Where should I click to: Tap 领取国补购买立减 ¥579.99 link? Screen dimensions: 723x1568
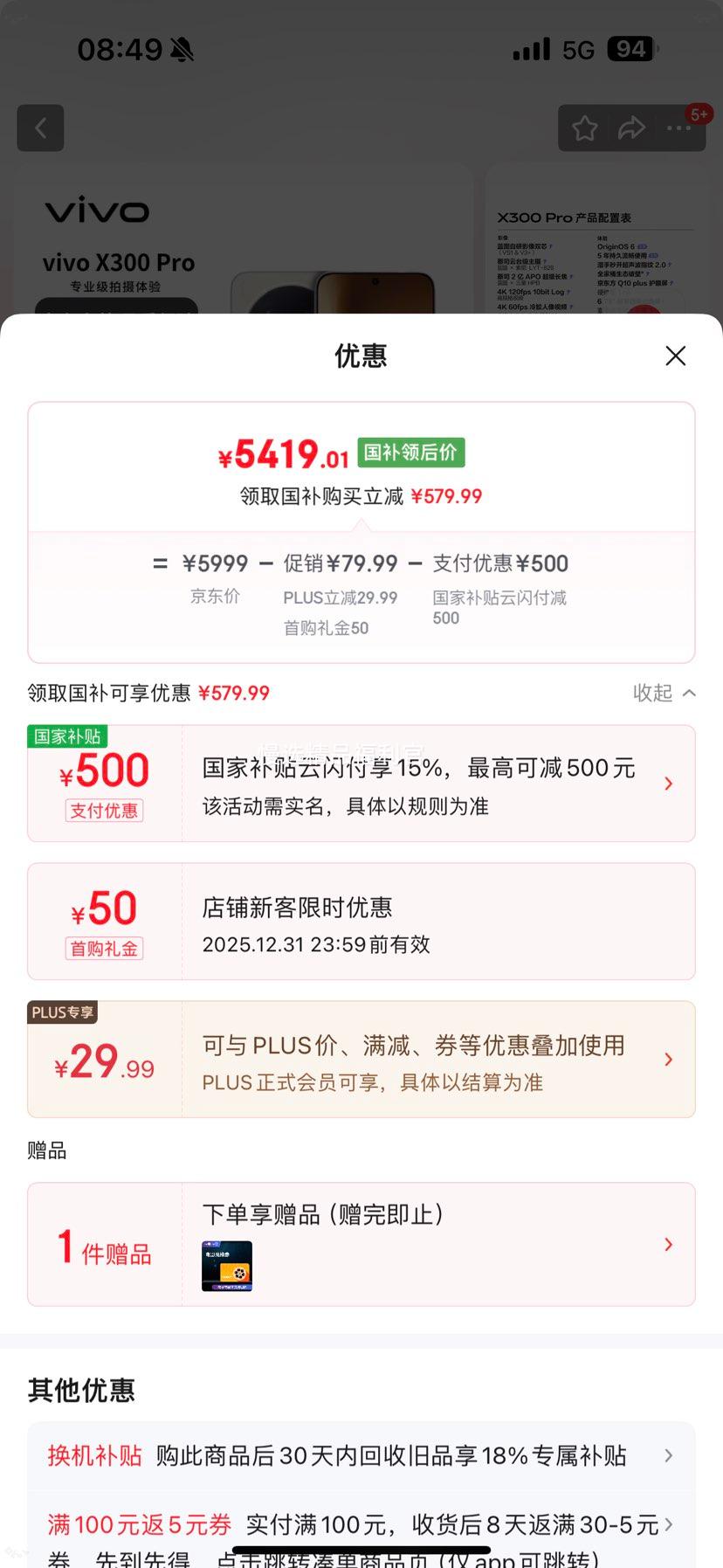click(361, 495)
